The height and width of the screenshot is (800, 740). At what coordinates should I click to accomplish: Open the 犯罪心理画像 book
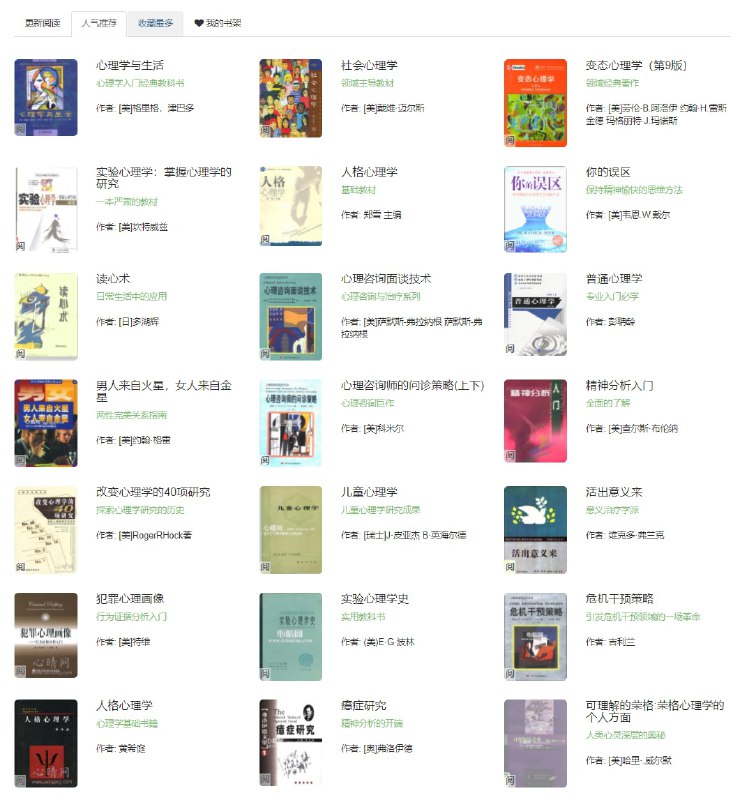click(130, 599)
